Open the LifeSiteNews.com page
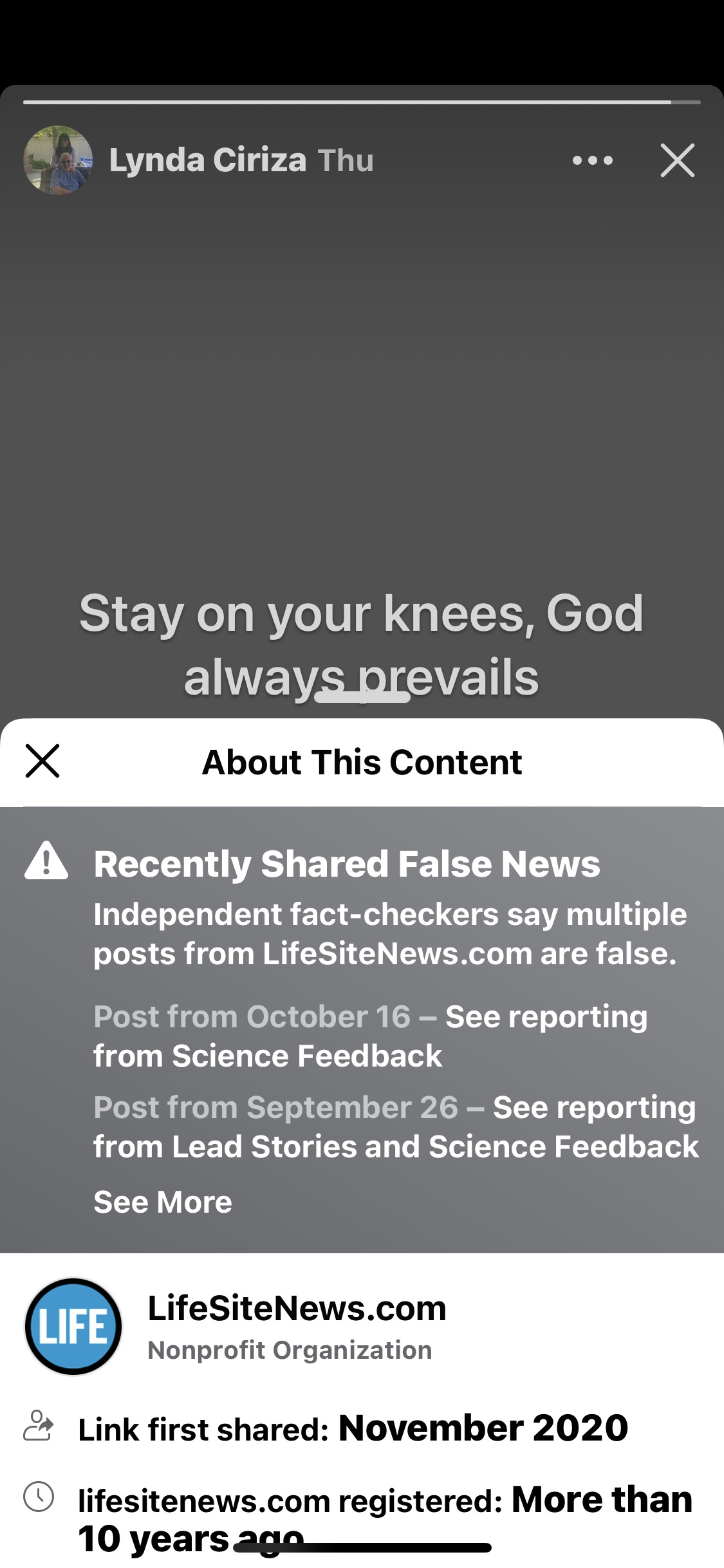 [297, 1308]
